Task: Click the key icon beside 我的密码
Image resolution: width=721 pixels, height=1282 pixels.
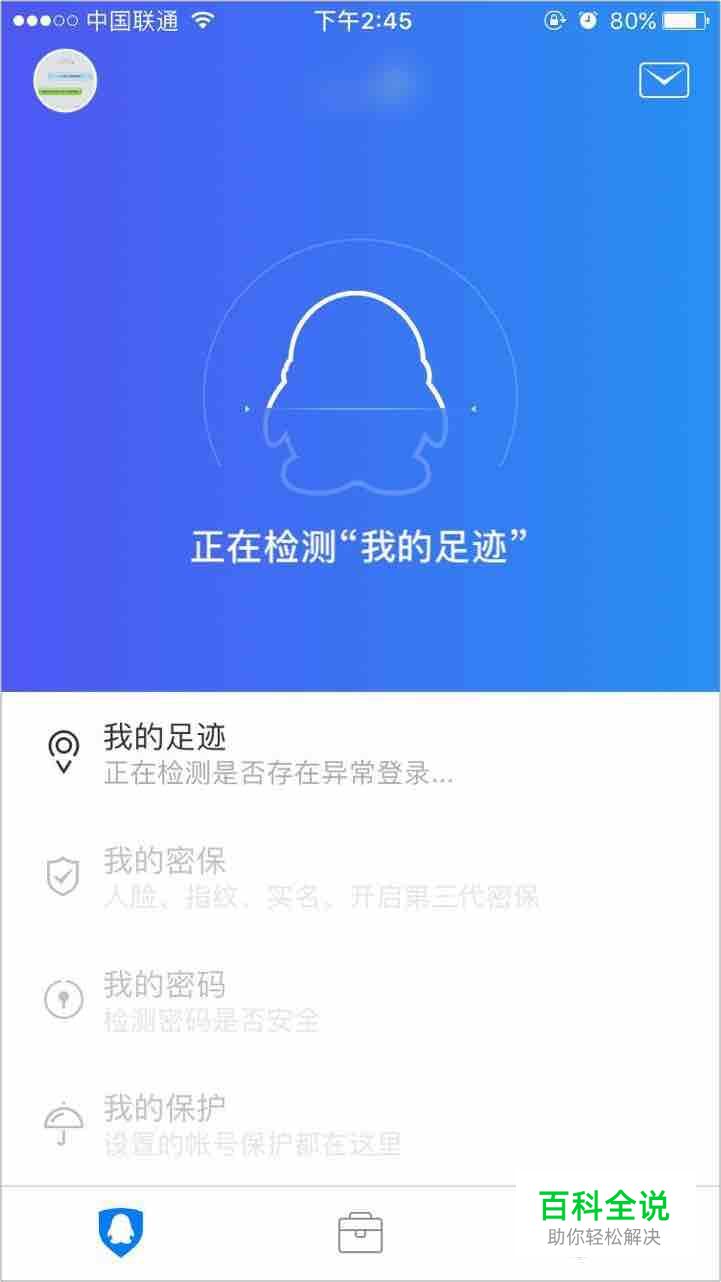Action: pos(63,999)
